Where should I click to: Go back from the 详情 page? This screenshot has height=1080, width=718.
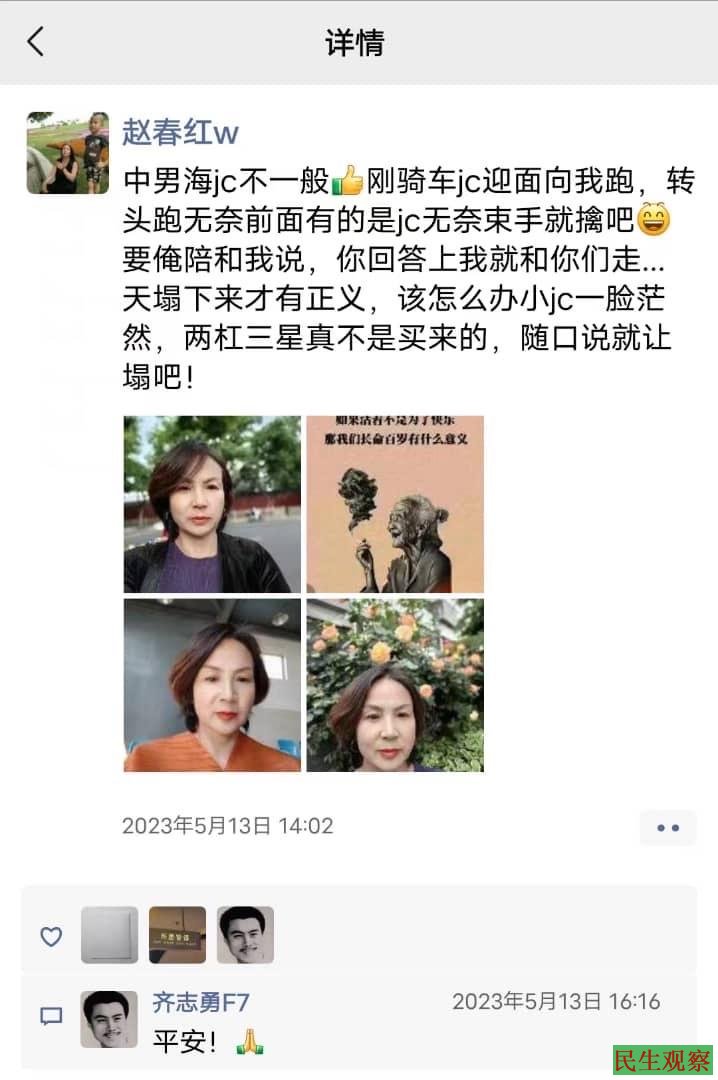pos(36,42)
